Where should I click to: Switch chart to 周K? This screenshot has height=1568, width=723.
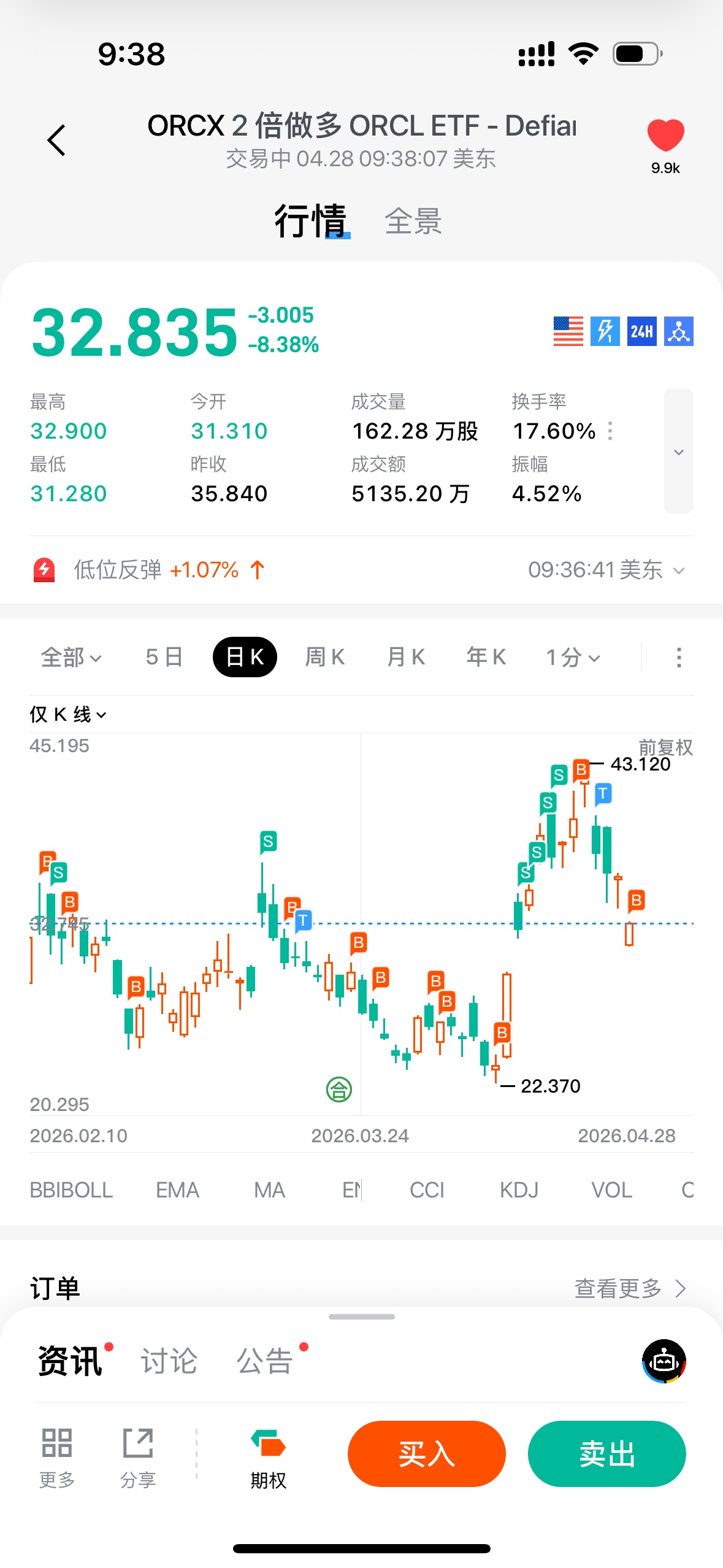[x=324, y=658]
